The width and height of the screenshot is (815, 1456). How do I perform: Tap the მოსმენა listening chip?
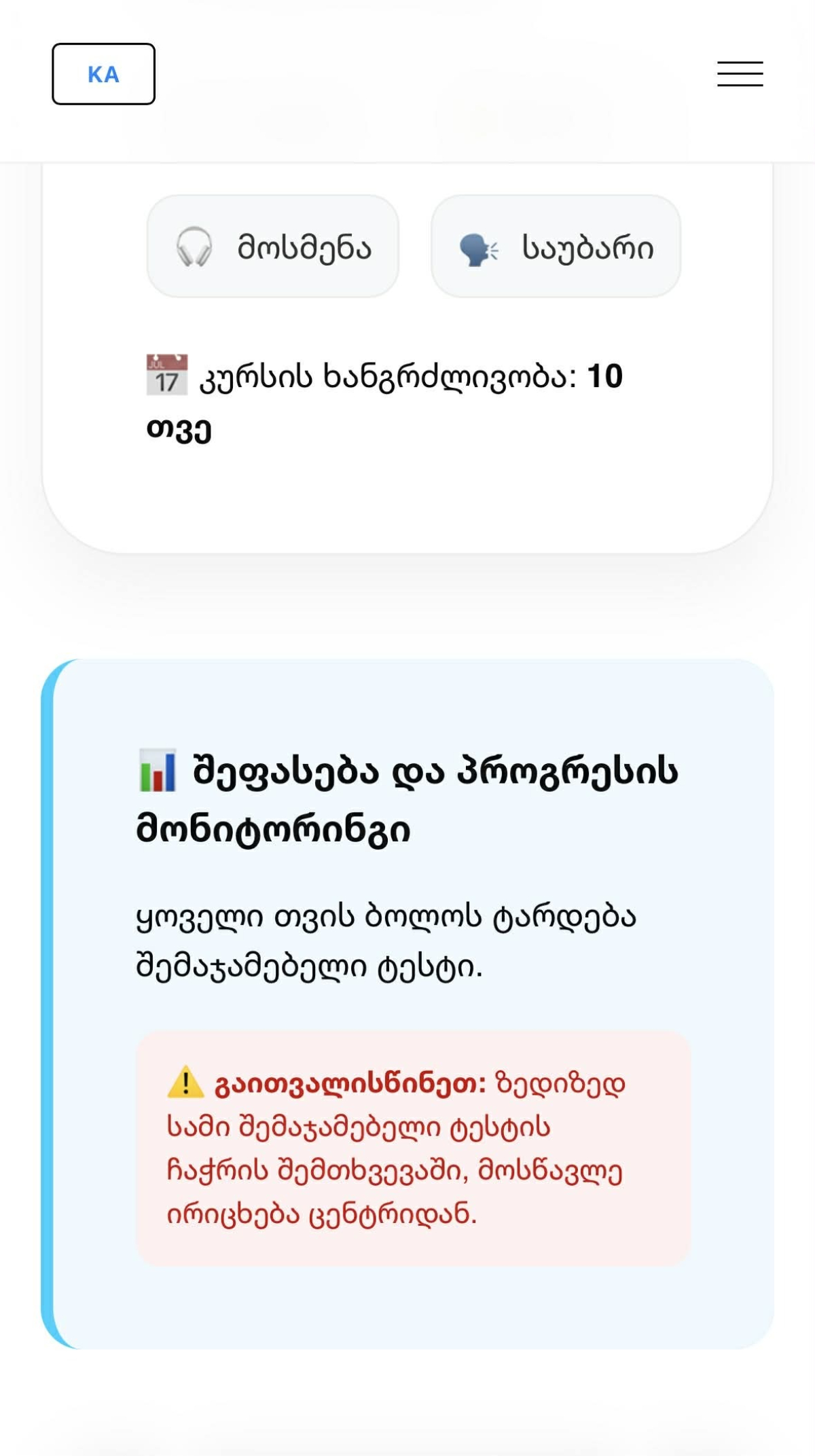[273, 247]
